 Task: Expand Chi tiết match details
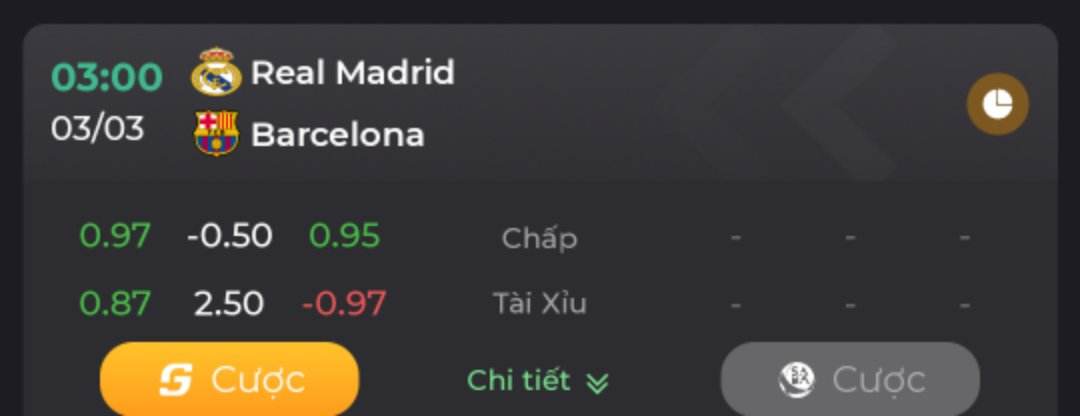point(537,381)
